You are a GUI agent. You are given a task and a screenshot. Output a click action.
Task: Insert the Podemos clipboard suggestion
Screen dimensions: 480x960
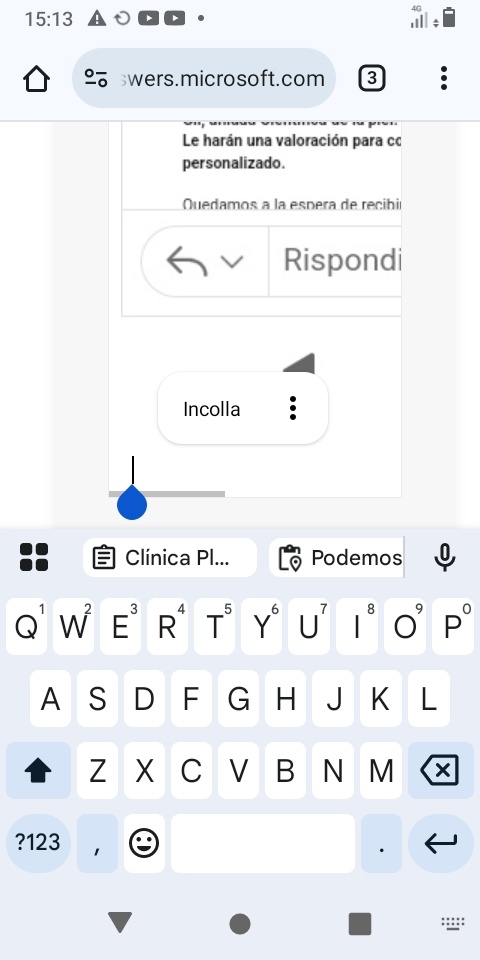click(336, 557)
